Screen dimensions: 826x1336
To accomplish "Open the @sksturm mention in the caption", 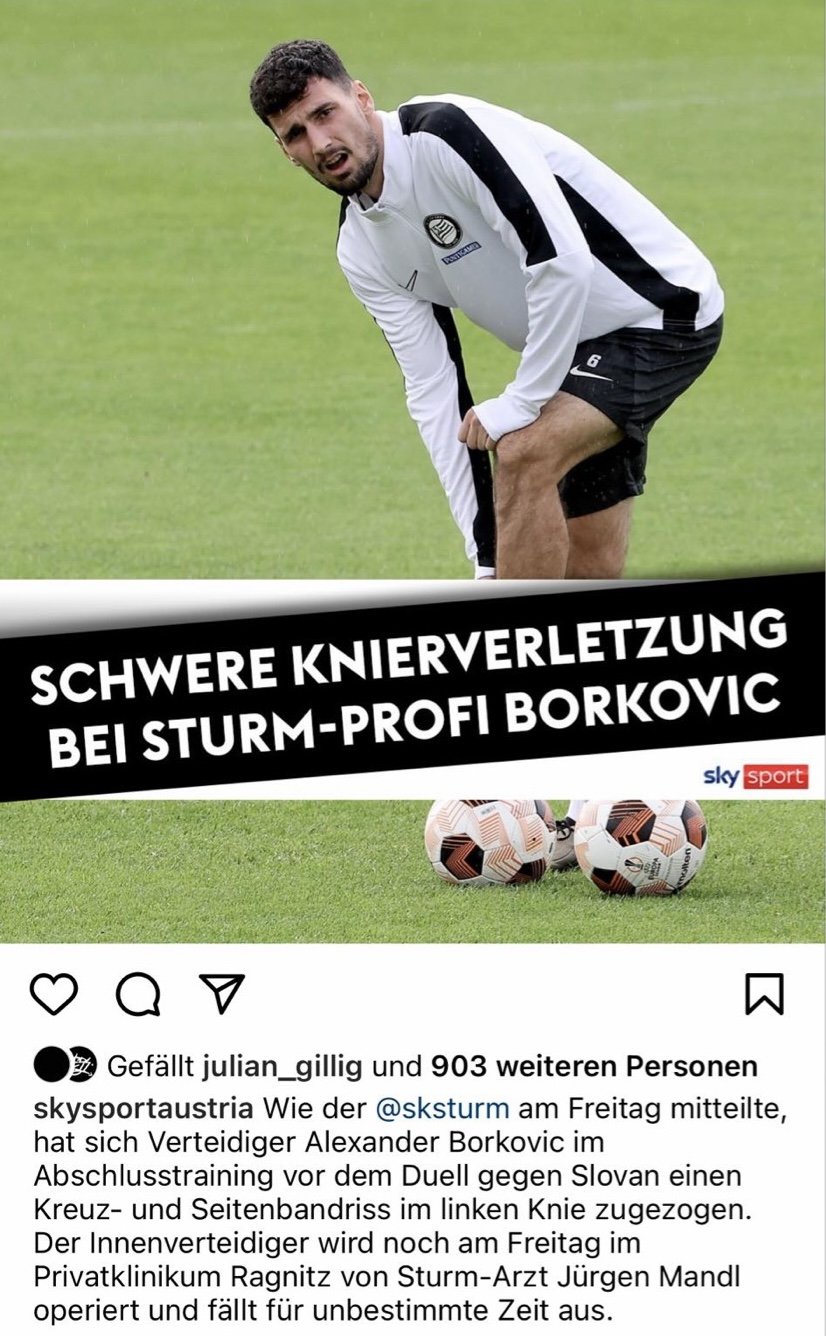I will pyautogui.click(x=442, y=1109).
